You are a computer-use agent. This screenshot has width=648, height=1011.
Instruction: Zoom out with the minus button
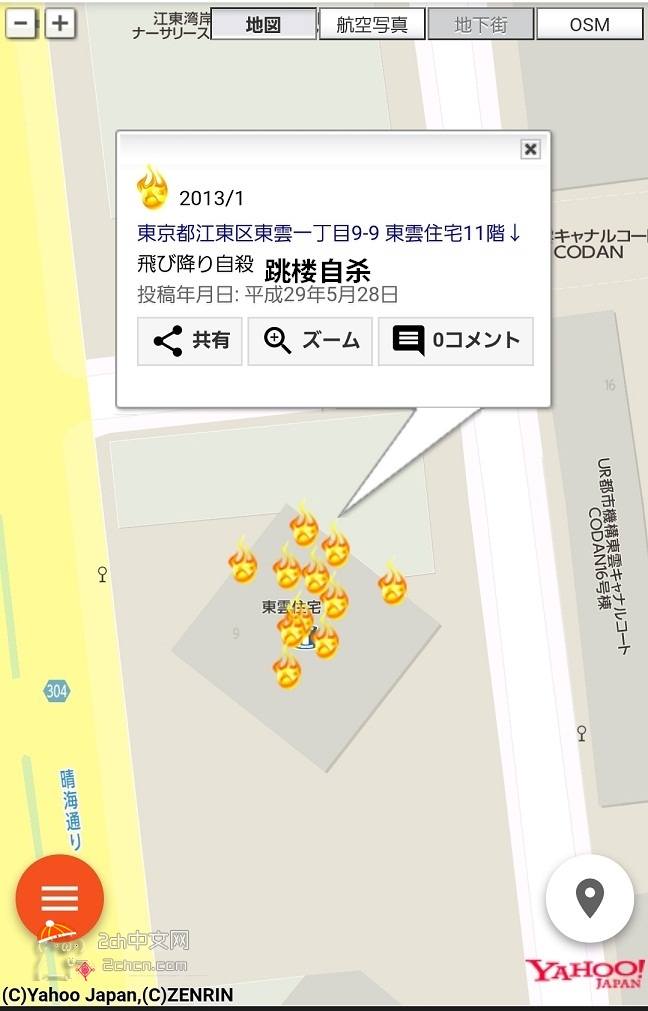click(x=21, y=23)
